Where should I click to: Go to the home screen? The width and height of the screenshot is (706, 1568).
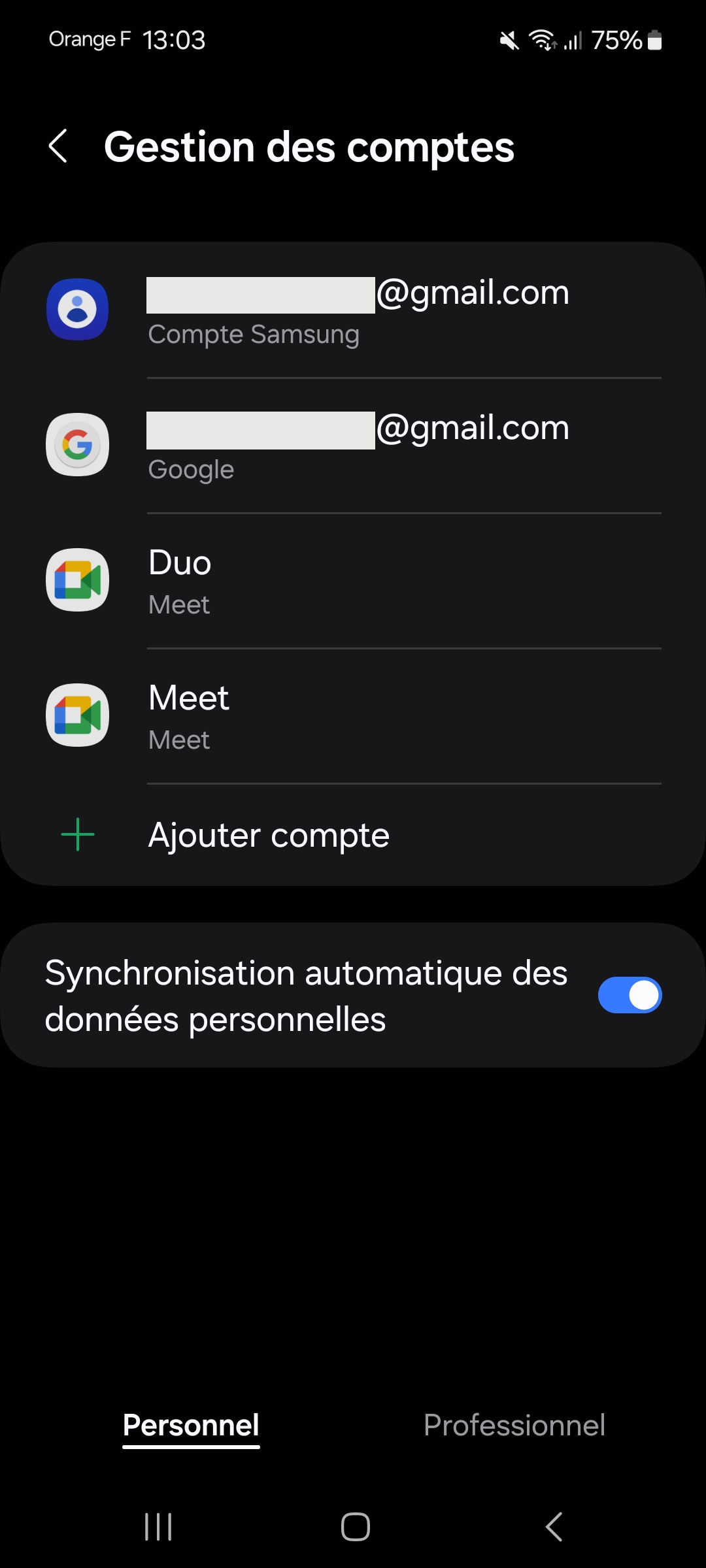tap(355, 1527)
